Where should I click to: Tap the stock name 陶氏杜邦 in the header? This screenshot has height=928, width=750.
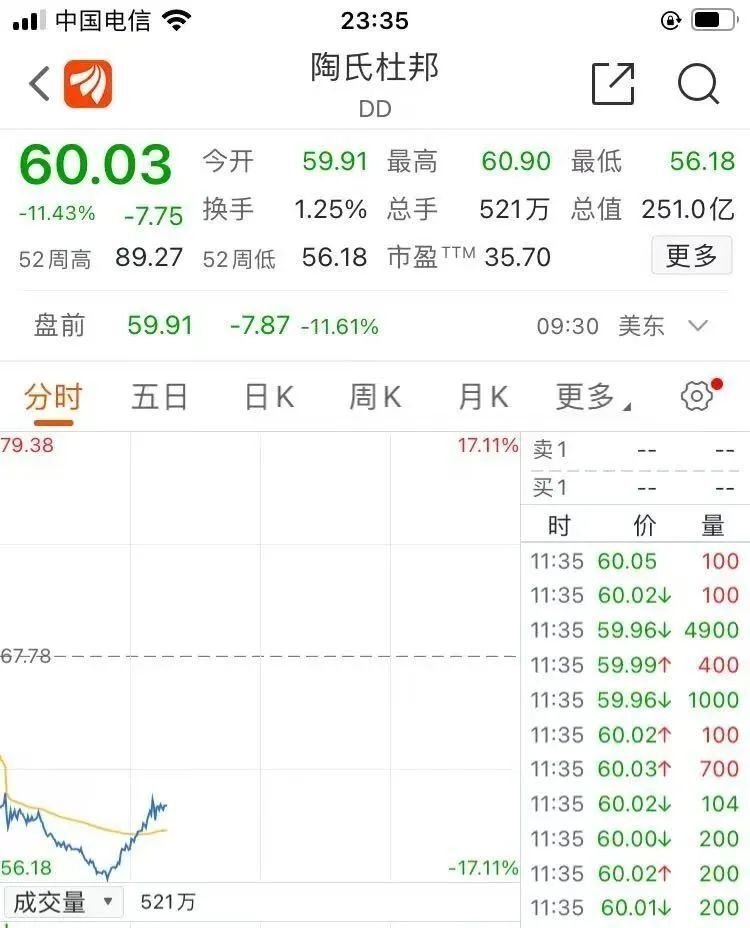[375, 70]
